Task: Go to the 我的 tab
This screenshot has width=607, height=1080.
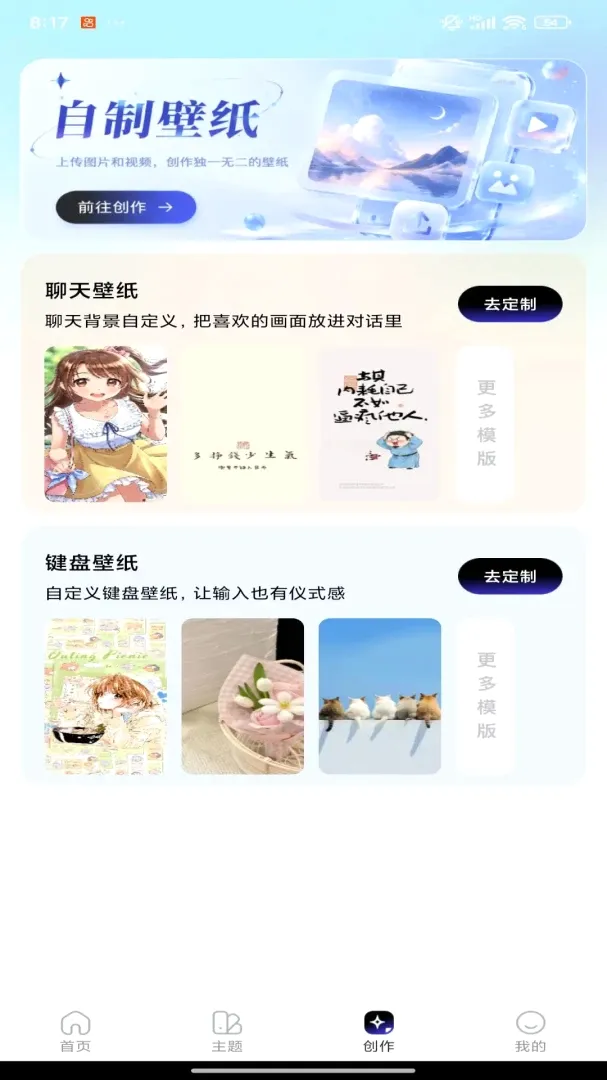Action: click(x=531, y=1031)
